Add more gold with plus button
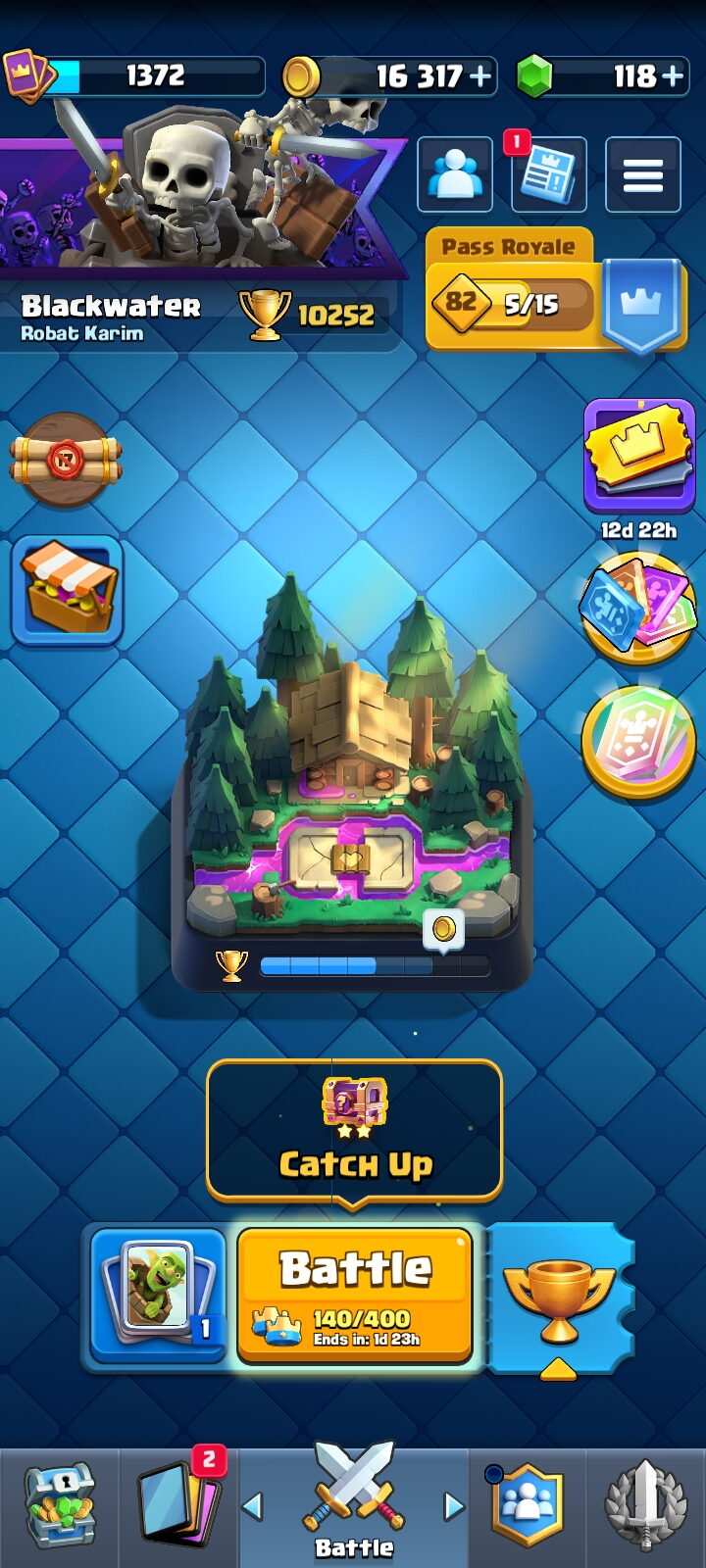706x1568 pixels. 481,75
